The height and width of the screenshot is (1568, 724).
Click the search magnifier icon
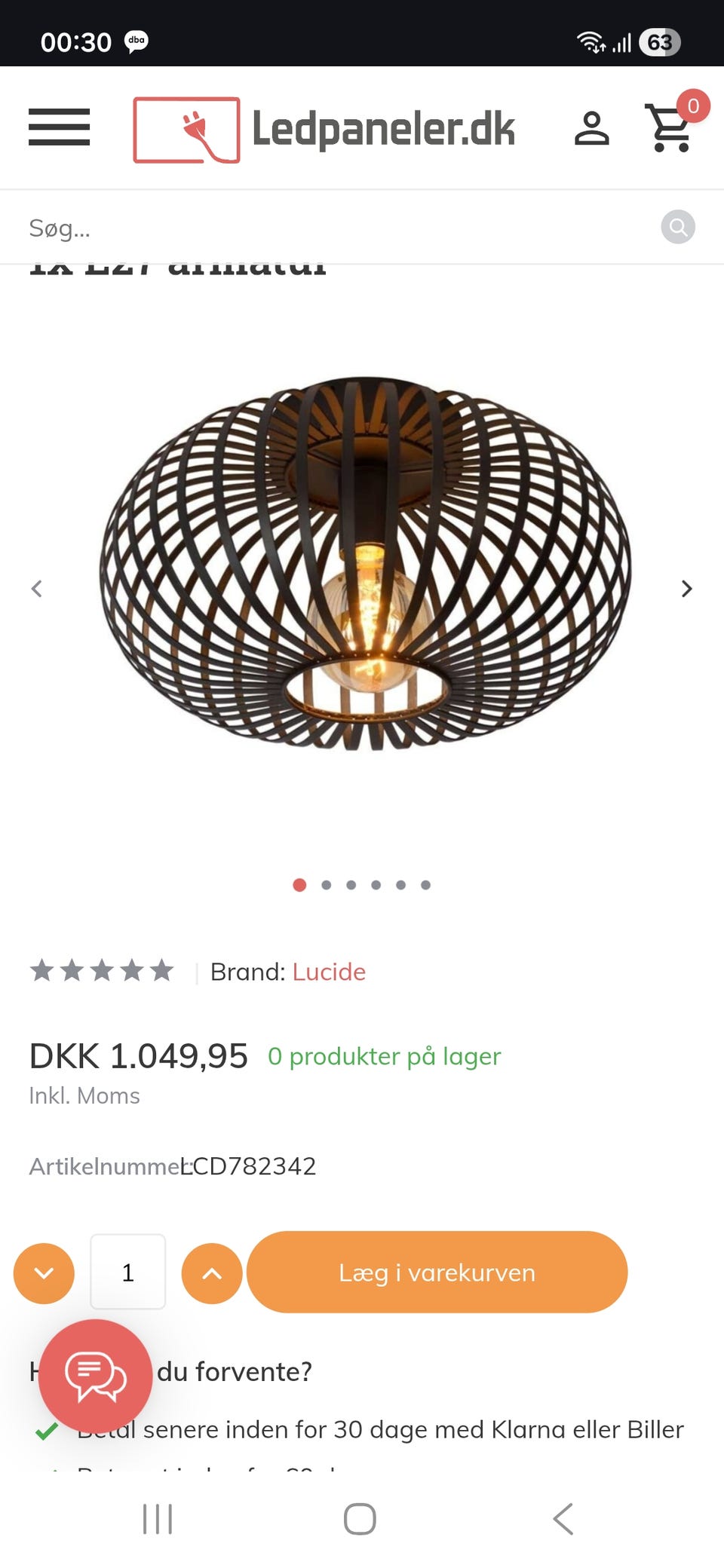[678, 227]
